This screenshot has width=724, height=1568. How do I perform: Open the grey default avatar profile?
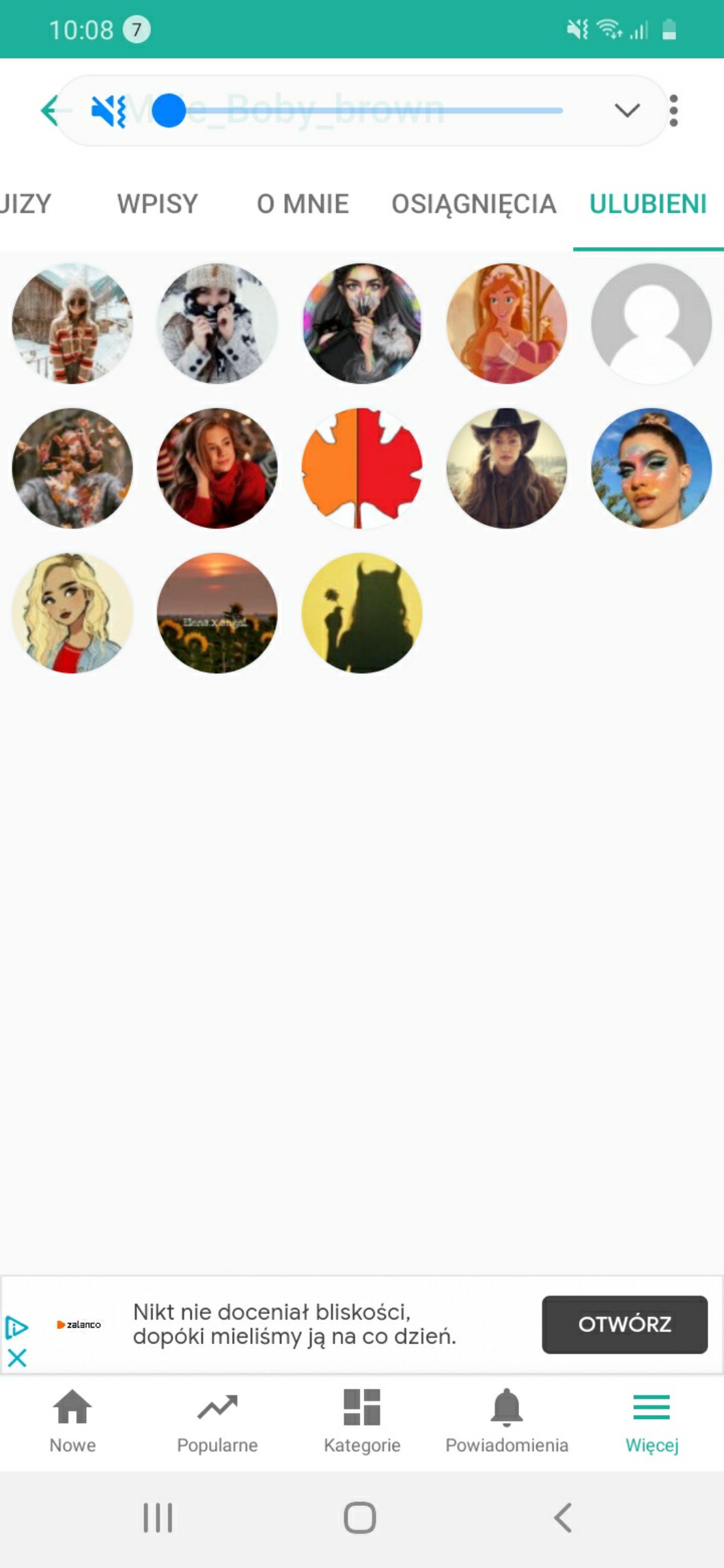651,324
